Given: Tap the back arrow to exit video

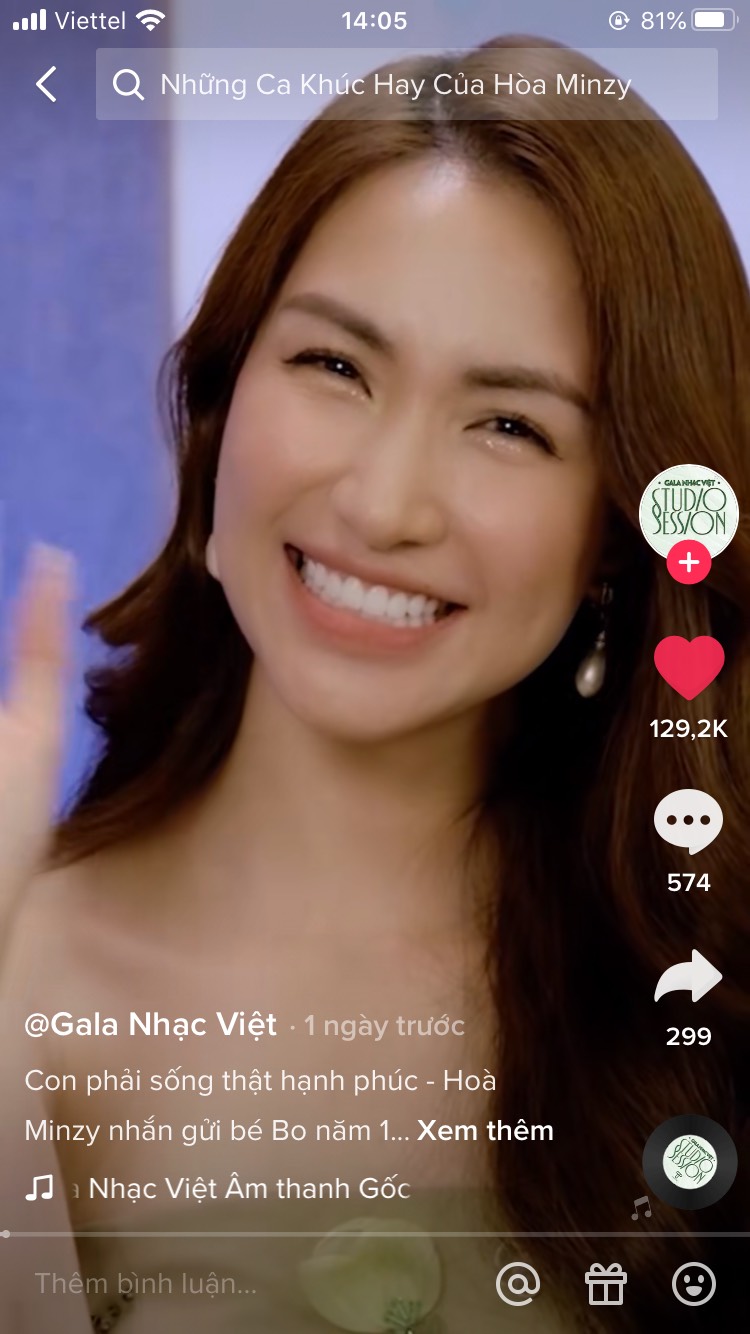Looking at the screenshot, I should coord(44,85).
